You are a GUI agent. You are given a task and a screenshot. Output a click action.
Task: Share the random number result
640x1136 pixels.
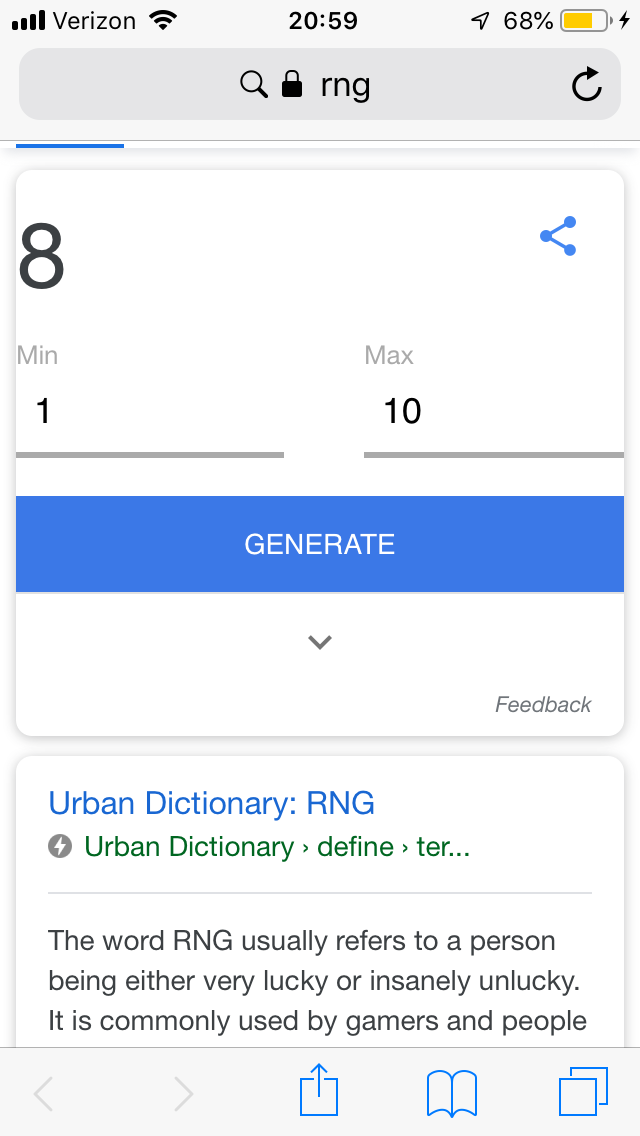click(x=558, y=236)
